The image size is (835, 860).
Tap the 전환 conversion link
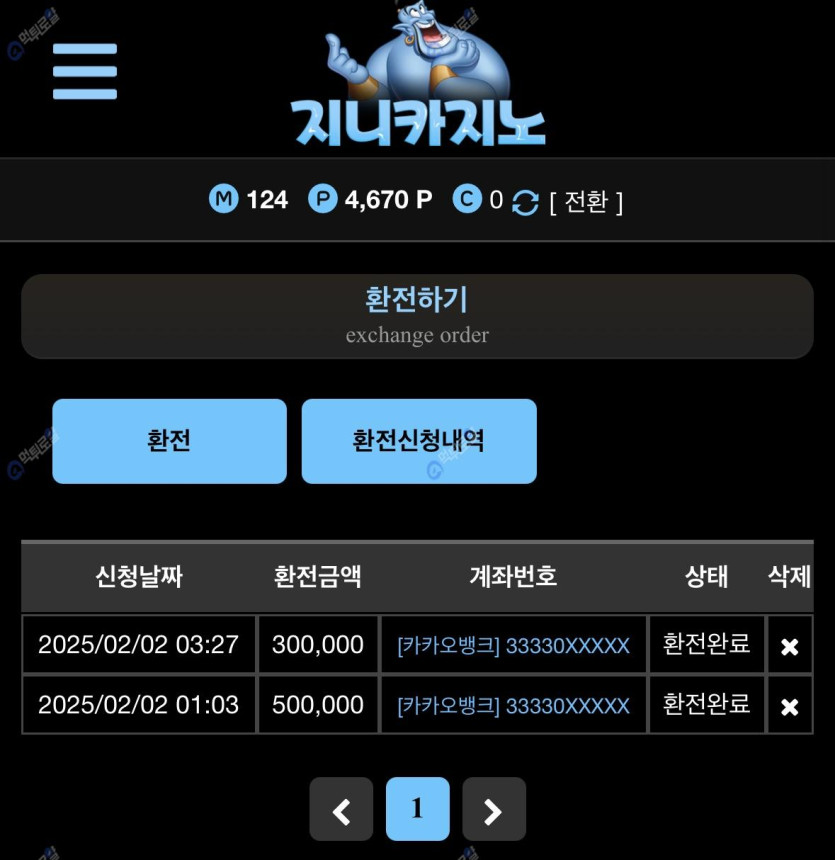[586, 202]
